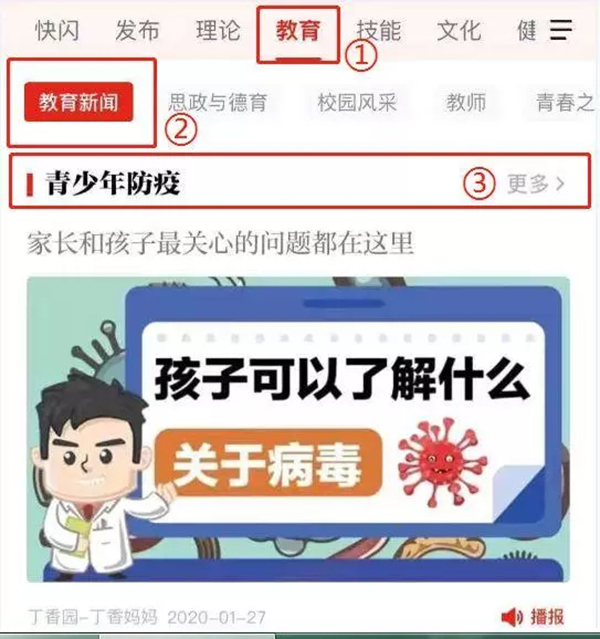Image resolution: width=600 pixels, height=639 pixels.
Task: Open 更多 for 青少年防疫
Action: 536,183
